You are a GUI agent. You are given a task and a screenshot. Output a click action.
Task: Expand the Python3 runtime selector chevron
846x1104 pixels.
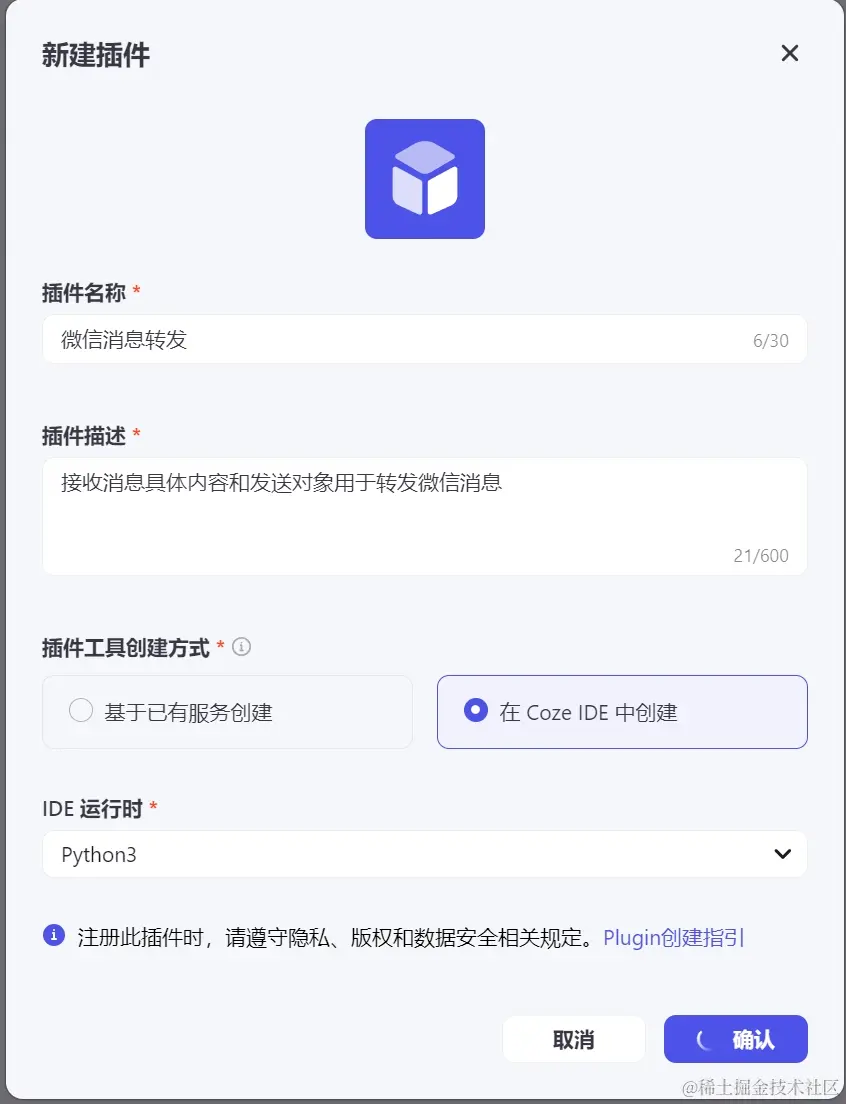point(781,854)
